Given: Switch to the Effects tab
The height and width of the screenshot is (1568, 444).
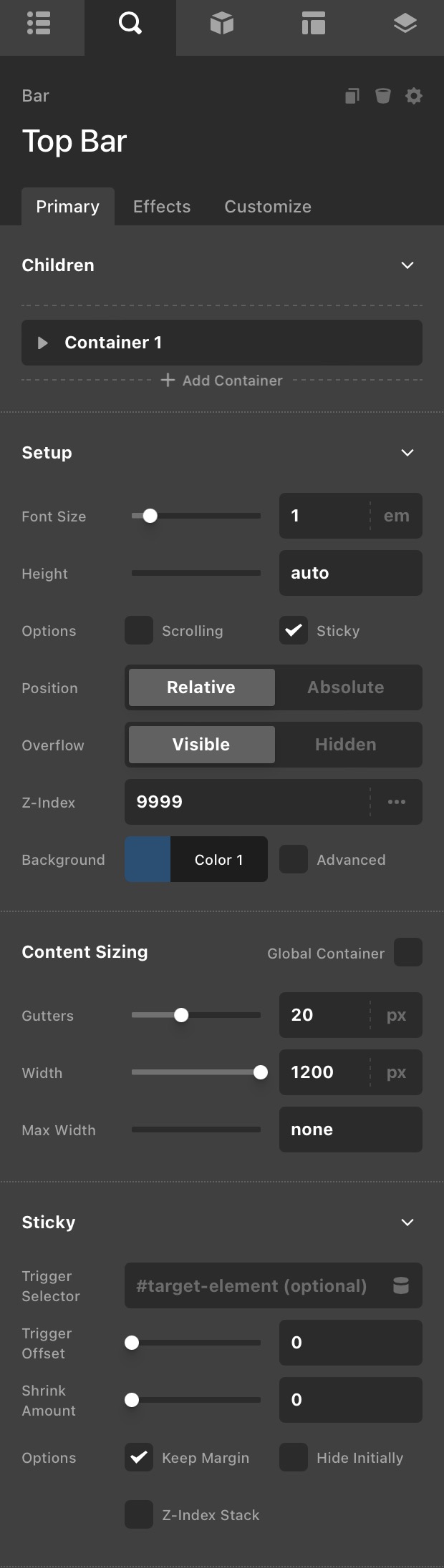Looking at the screenshot, I should pos(162,207).
